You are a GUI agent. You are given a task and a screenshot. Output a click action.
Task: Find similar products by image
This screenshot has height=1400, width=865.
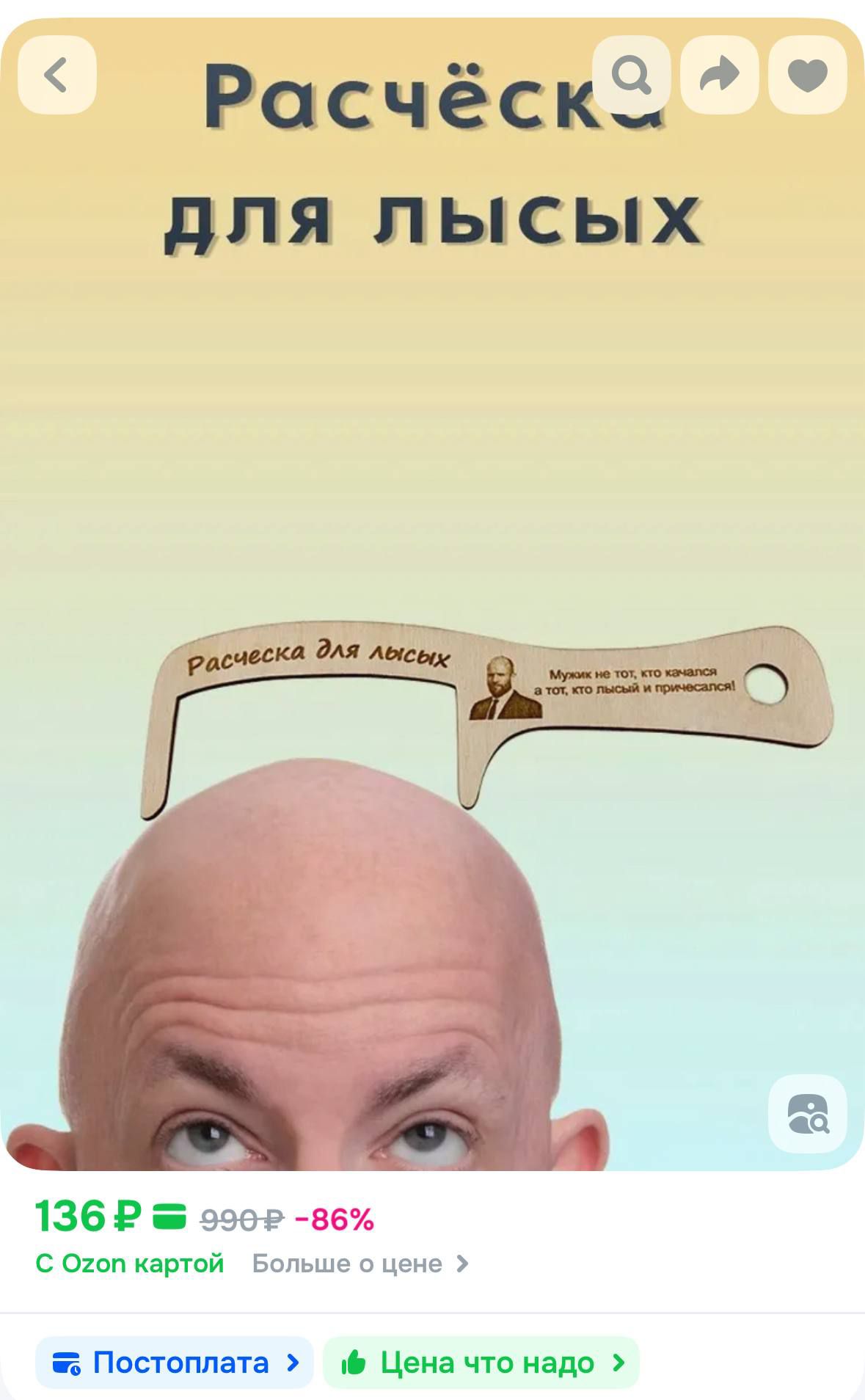click(807, 1114)
